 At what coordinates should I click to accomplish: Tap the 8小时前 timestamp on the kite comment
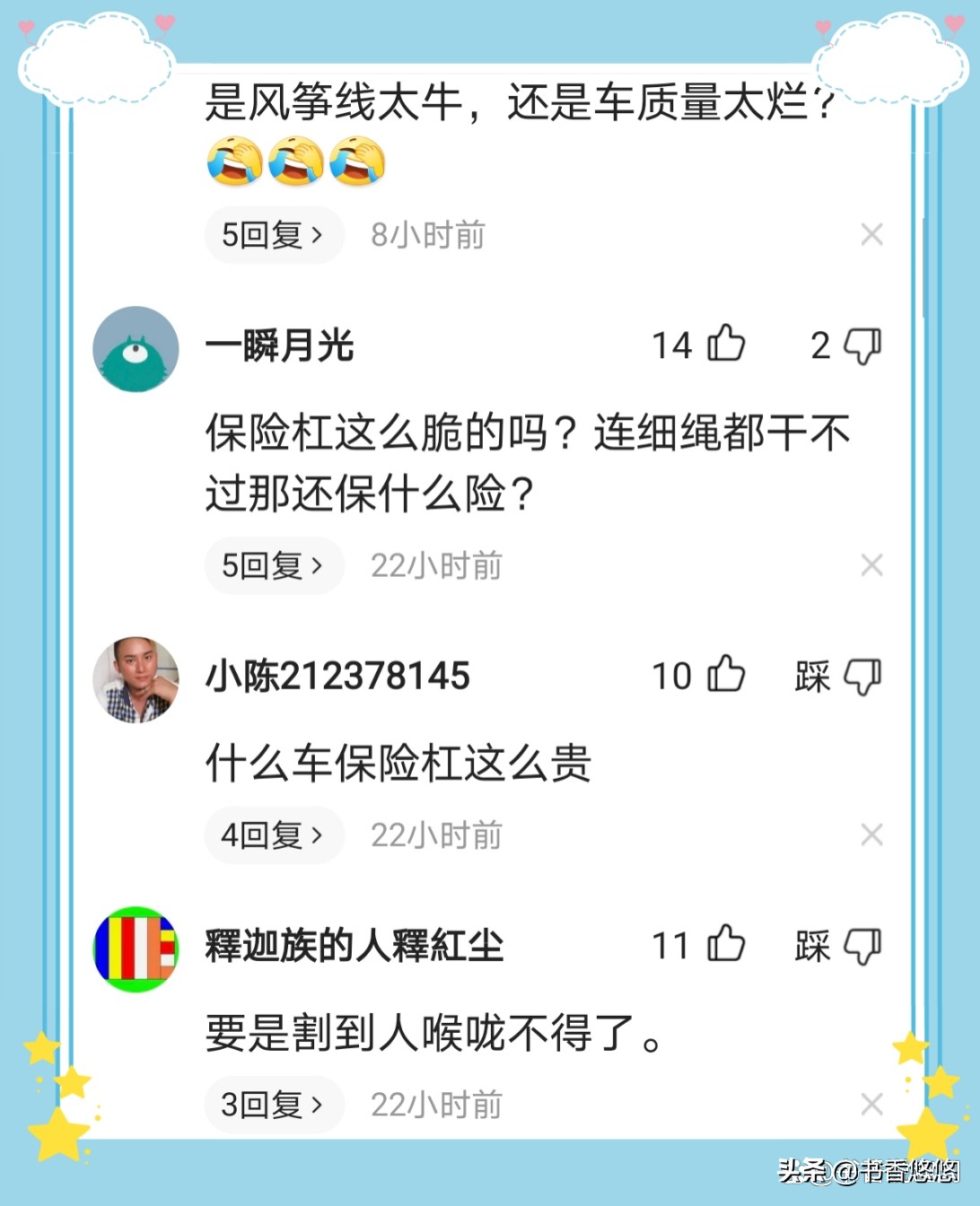click(428, 234)
